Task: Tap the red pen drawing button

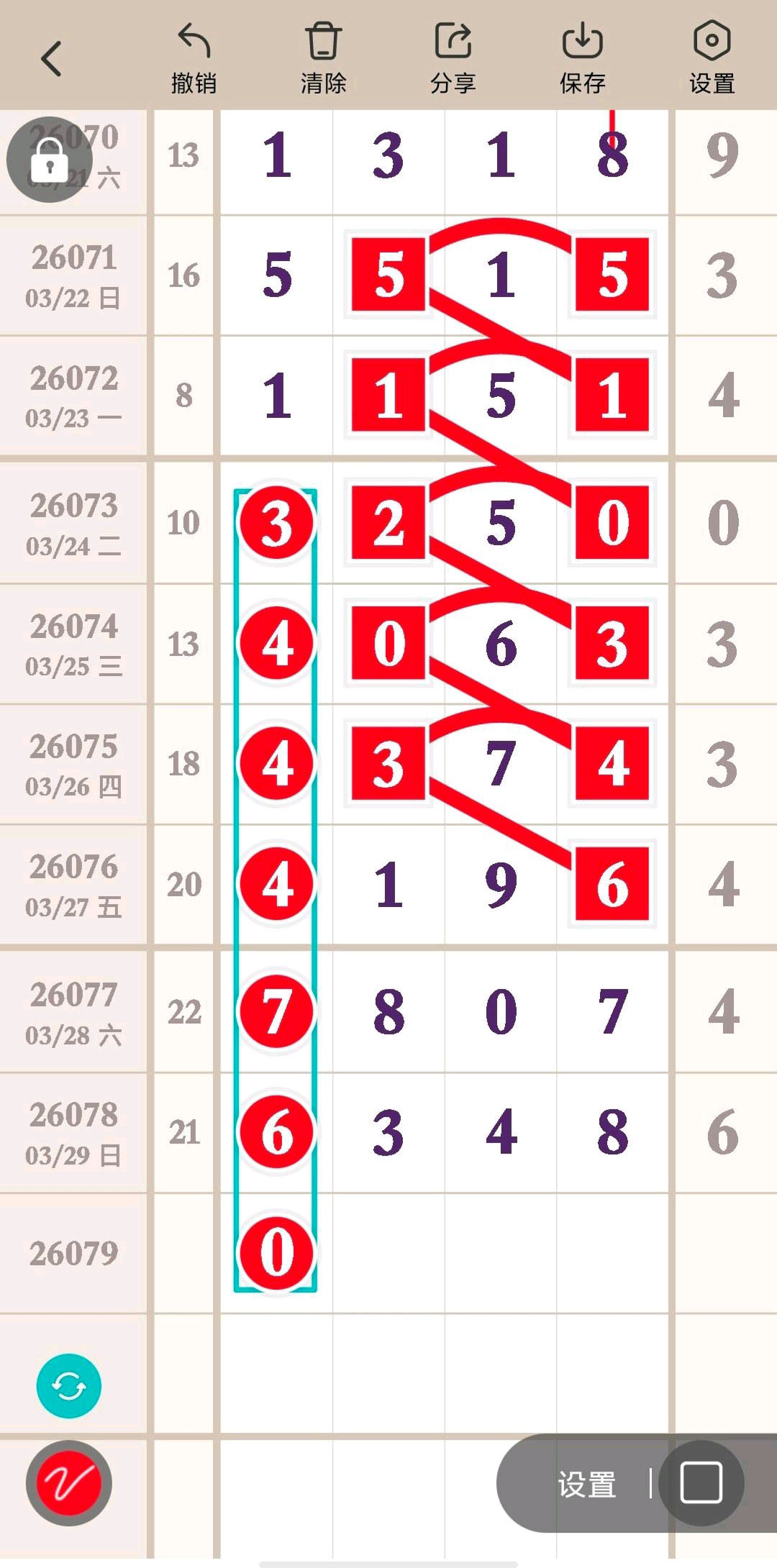Action: (69, 1482)
